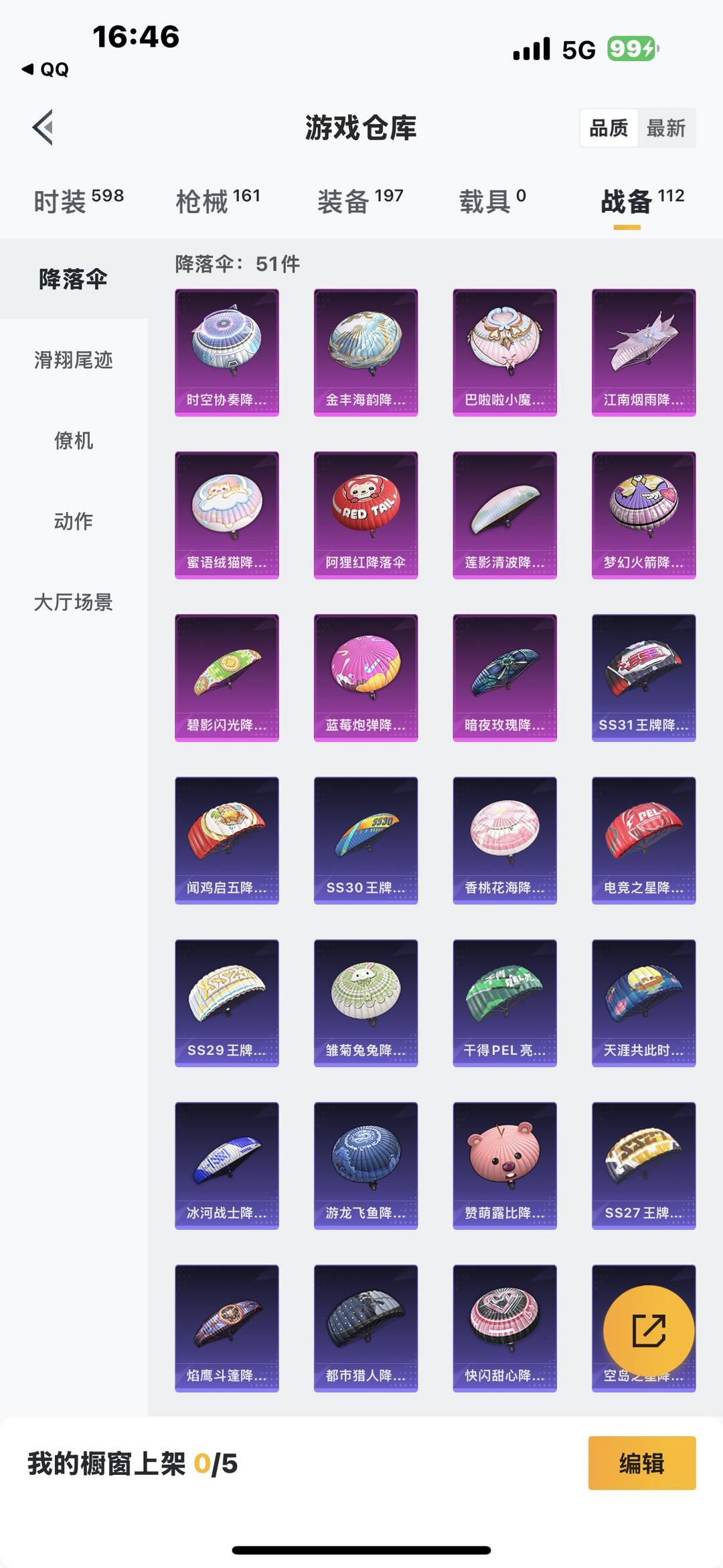Open the 载具 tab
This screenshot has height=1568, width=723.
pos(492,200)
